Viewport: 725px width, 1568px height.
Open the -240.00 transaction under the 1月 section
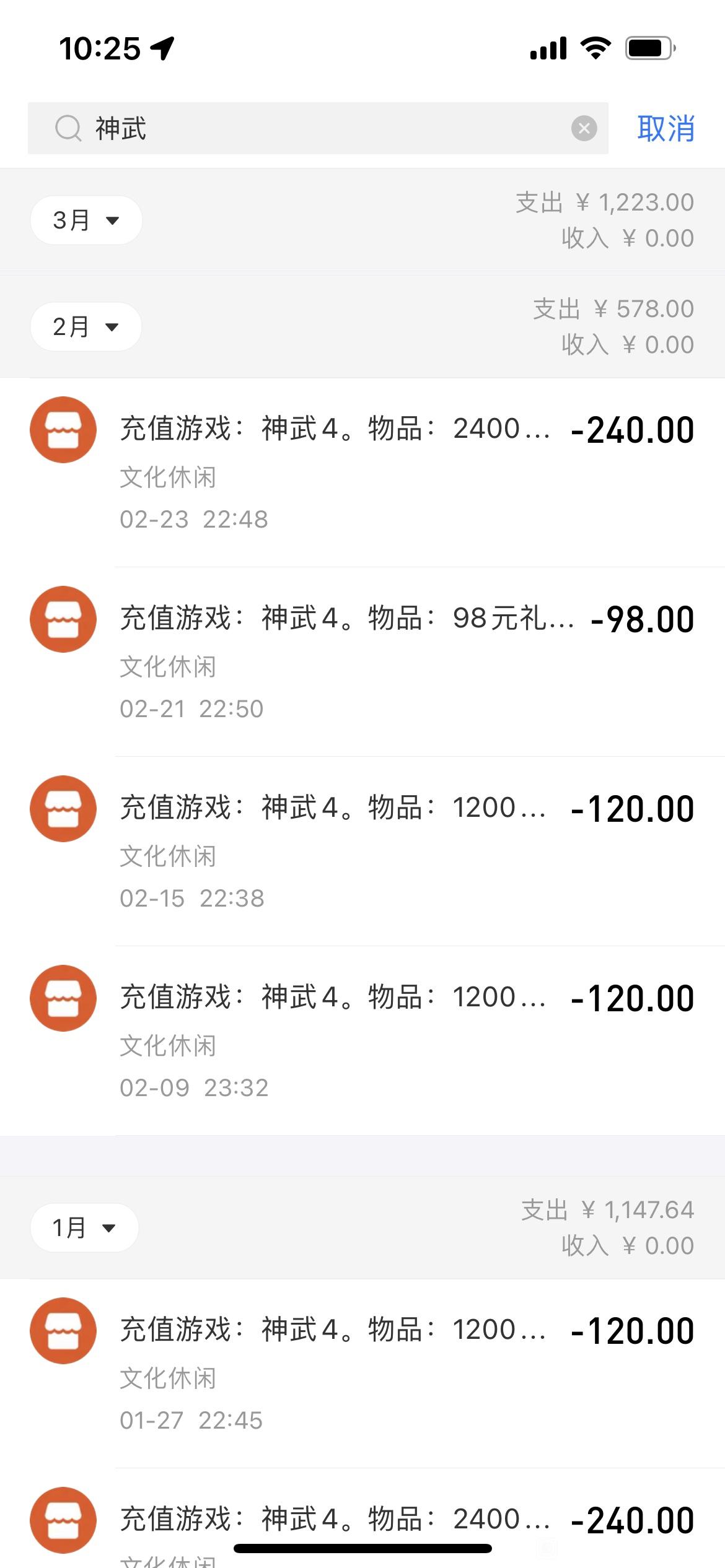(362, 1518)
